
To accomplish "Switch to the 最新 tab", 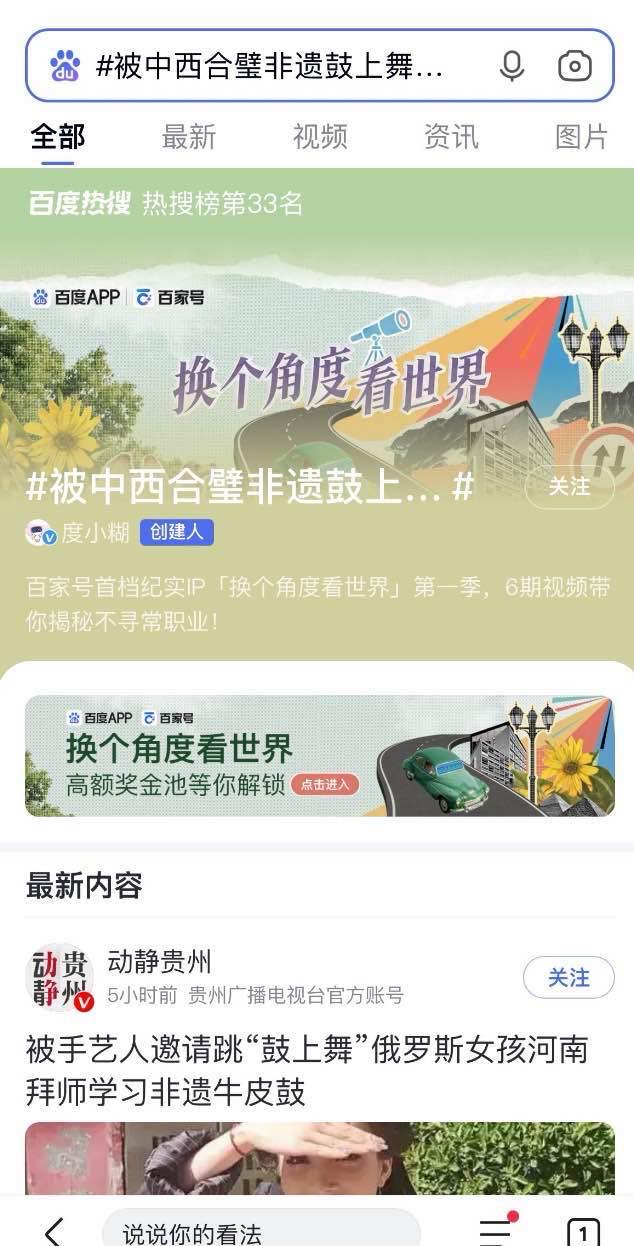I will pyautogui.click(x=189, y=137).
